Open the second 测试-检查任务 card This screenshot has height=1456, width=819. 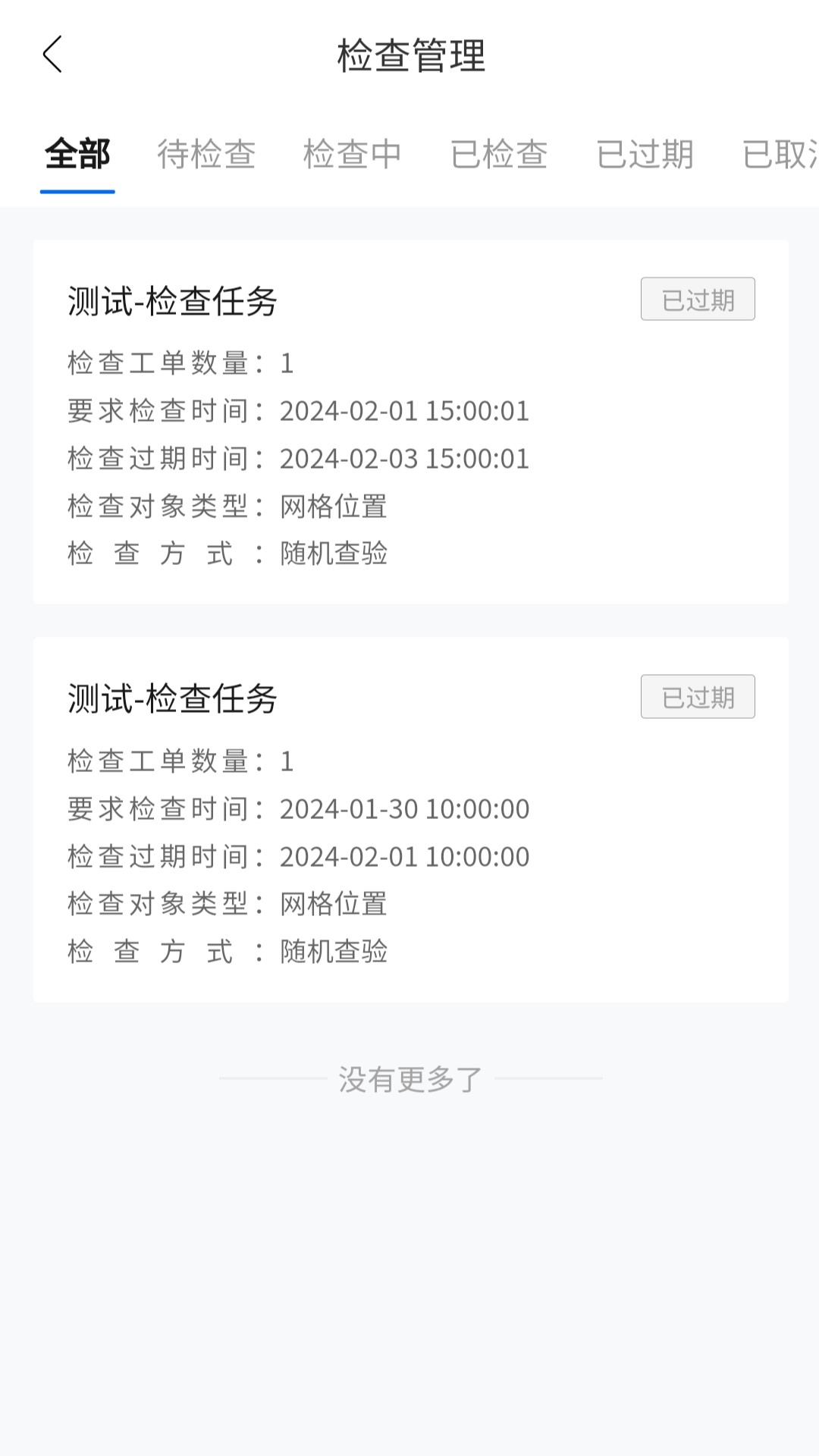point(409,819)
